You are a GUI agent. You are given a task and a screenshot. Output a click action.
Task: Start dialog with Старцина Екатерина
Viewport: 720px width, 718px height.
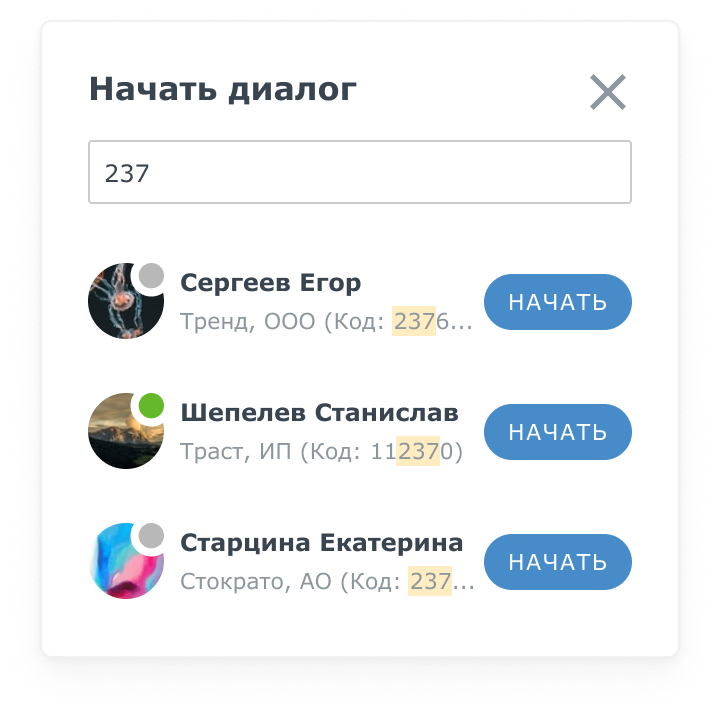tap(558, 562)
